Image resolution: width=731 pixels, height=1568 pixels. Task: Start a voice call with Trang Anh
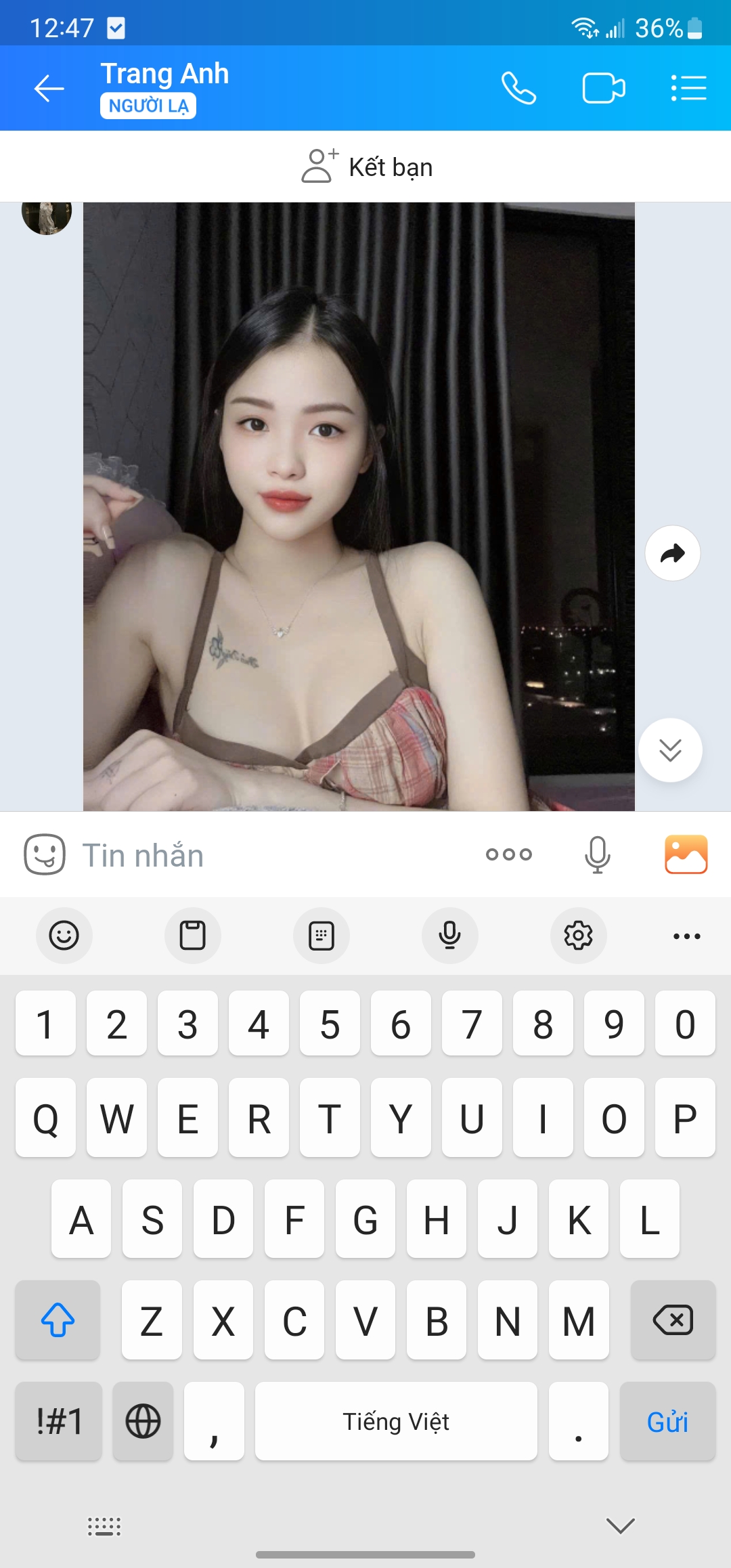pyautogui.click(x=518, y=89)
